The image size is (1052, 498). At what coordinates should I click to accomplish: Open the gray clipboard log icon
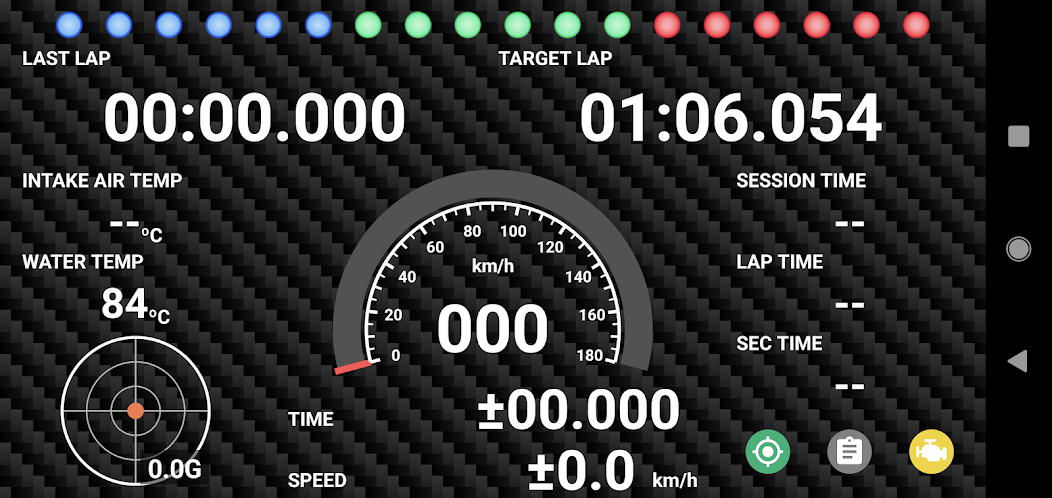(849, 452)
